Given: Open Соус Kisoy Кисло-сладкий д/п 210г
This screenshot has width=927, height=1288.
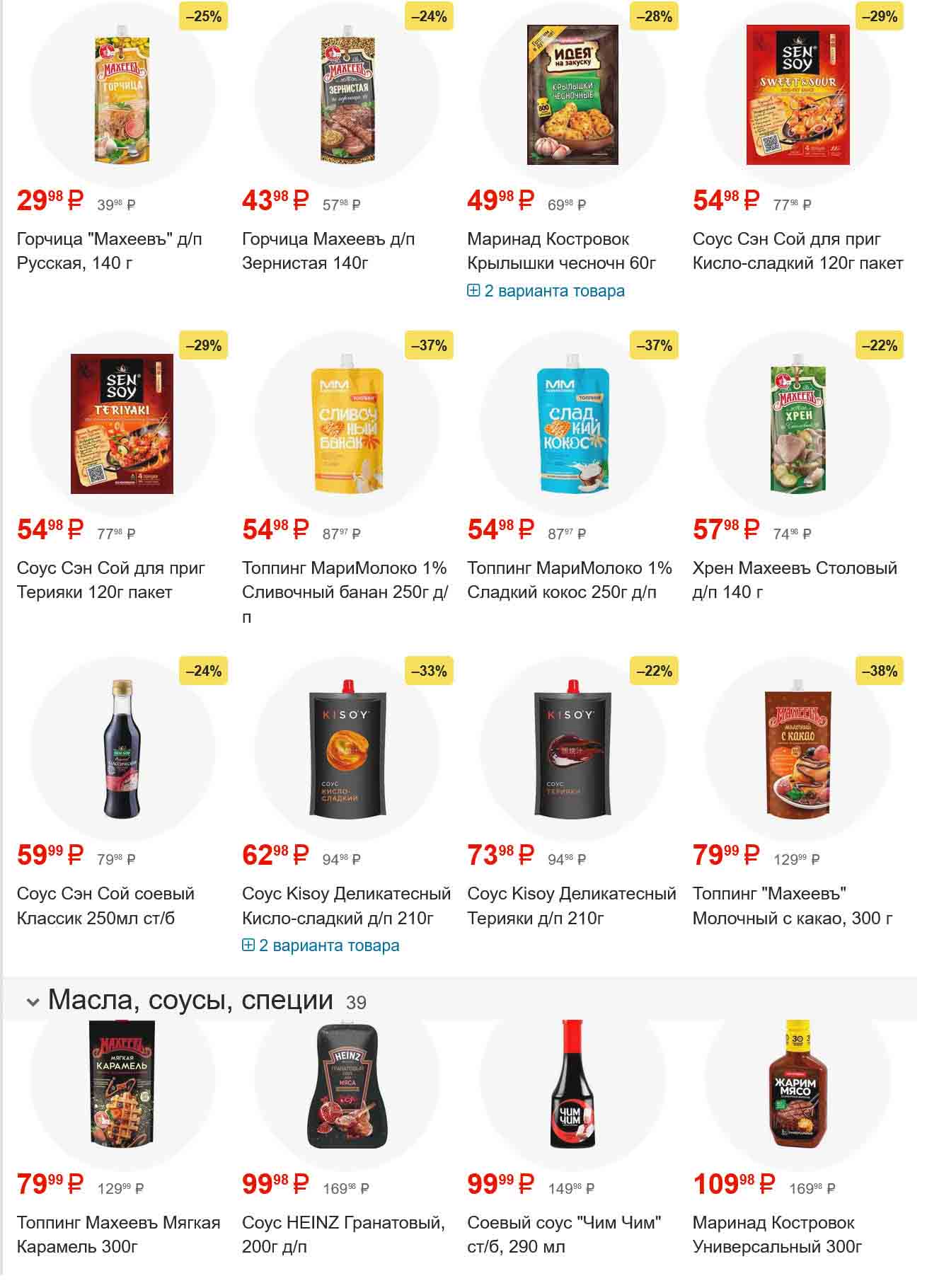Looking at the screenshot, I should 346,906.
